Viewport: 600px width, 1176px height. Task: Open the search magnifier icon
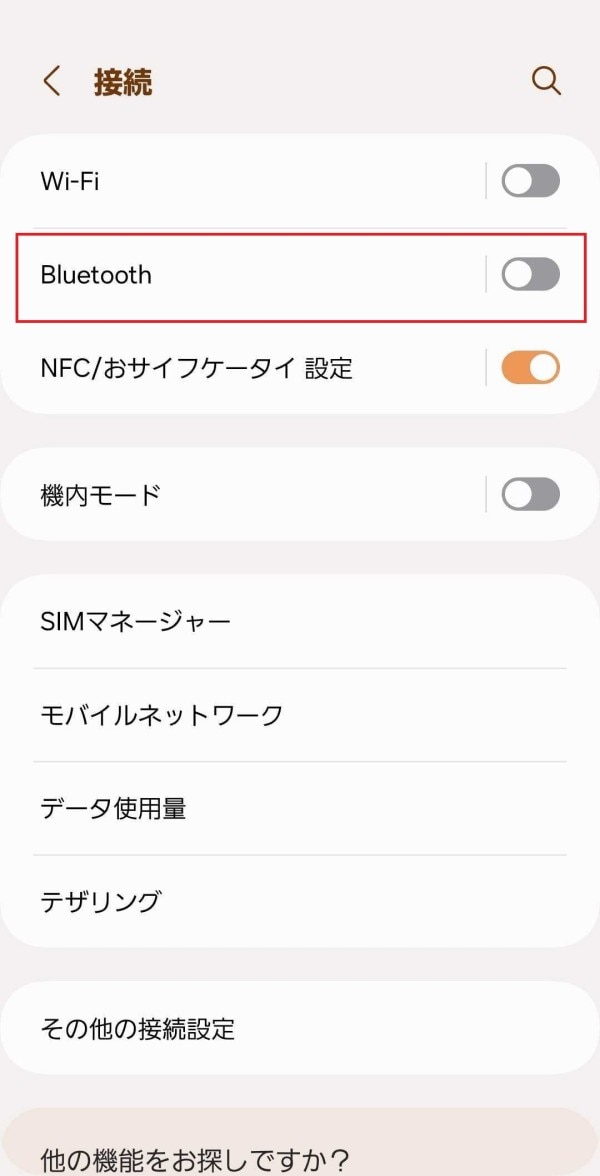click(x=546, y=81)
